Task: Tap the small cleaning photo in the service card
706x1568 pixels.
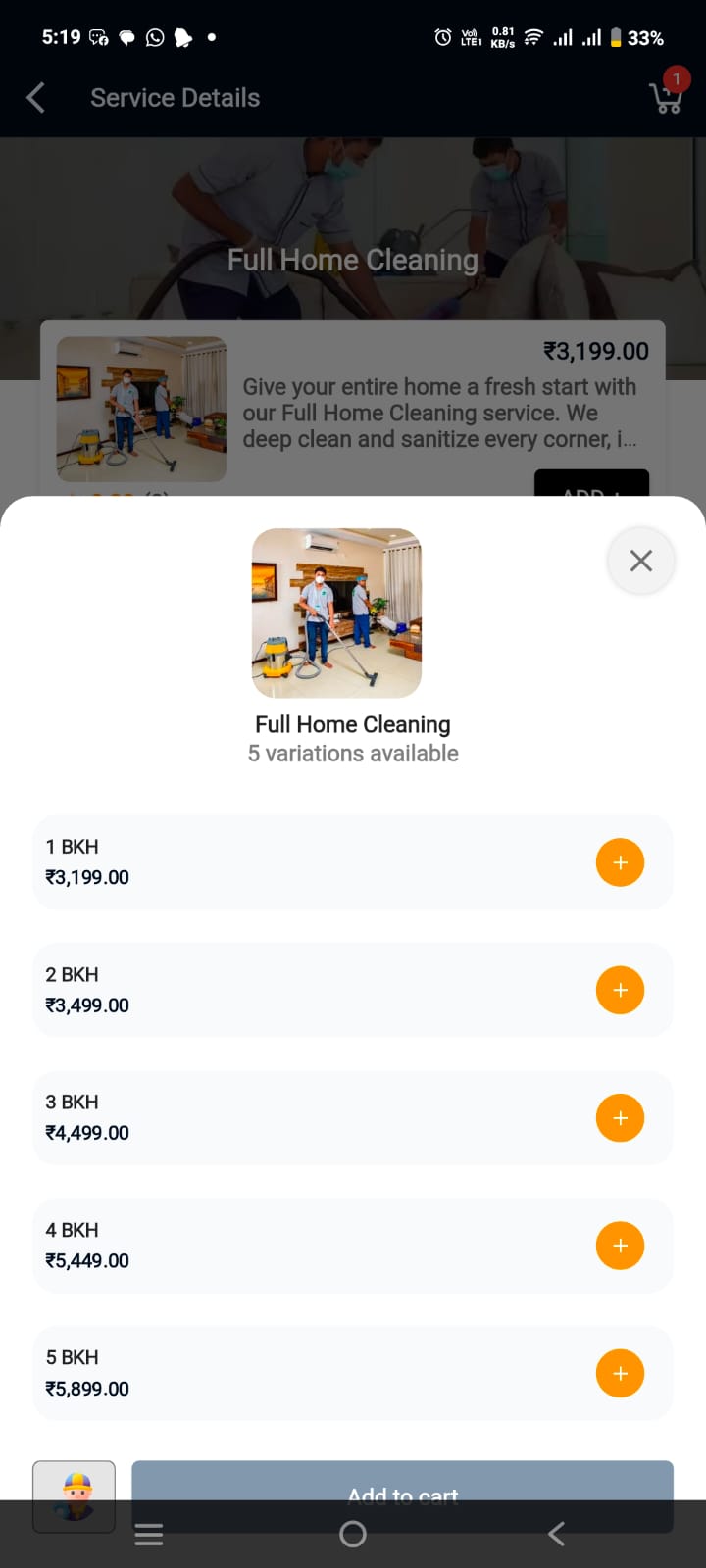Action: point(140,409)
